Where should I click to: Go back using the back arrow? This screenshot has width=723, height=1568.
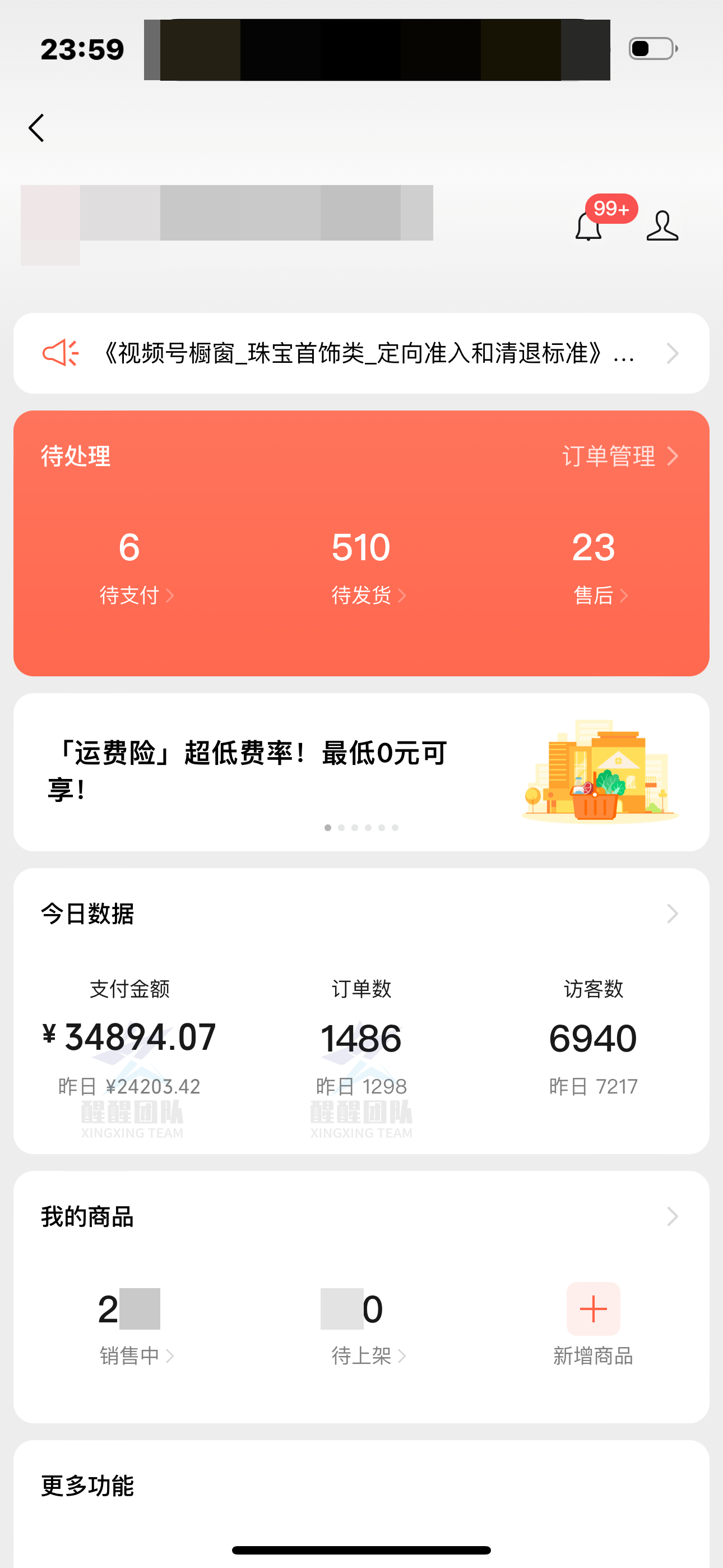pyautogui.click(x=36, y=128)
